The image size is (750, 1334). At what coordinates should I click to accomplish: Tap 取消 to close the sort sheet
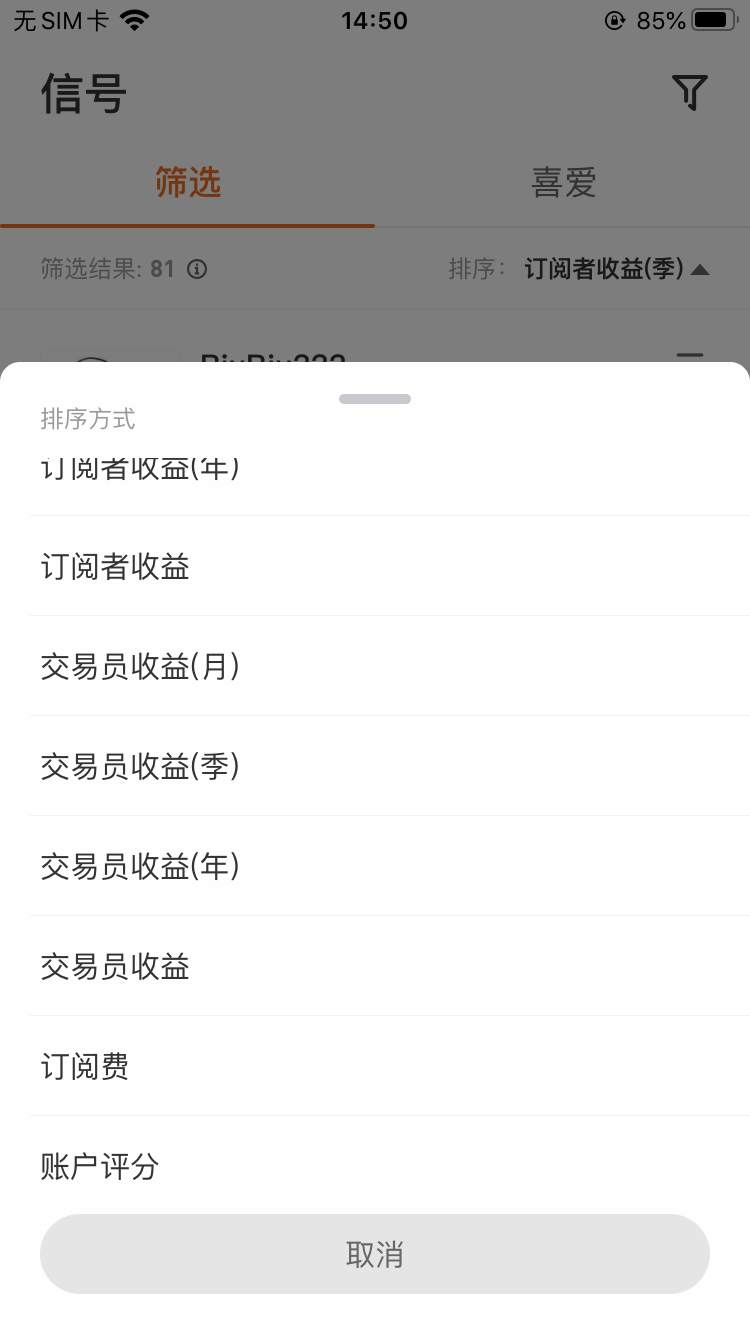pyautogui.click(x=375, y=1254)
